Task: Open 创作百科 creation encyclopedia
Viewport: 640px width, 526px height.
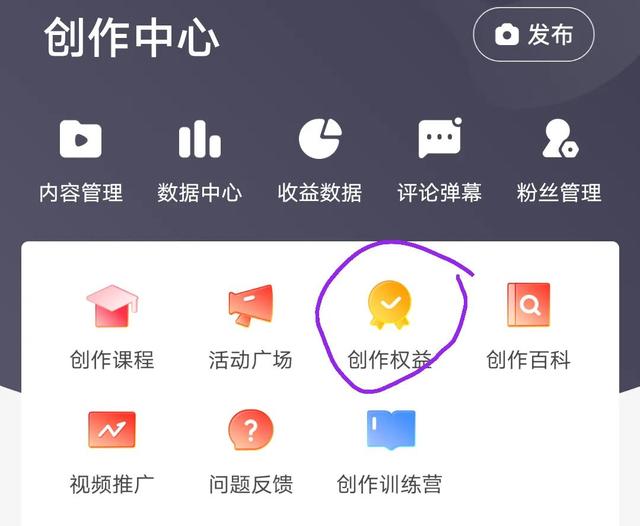Action: pyautogui.click(x=528, y=323)
